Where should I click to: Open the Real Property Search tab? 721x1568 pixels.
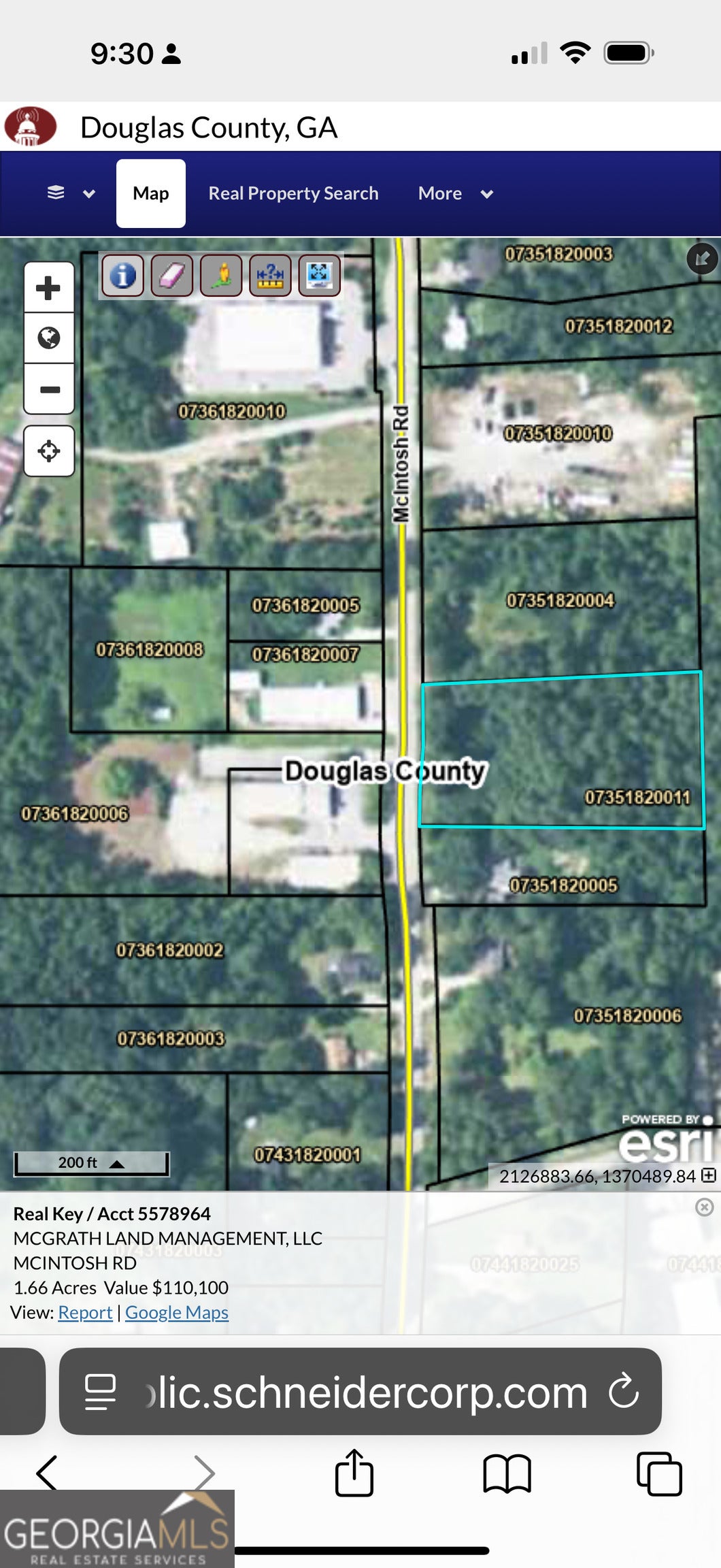[293, 193]
